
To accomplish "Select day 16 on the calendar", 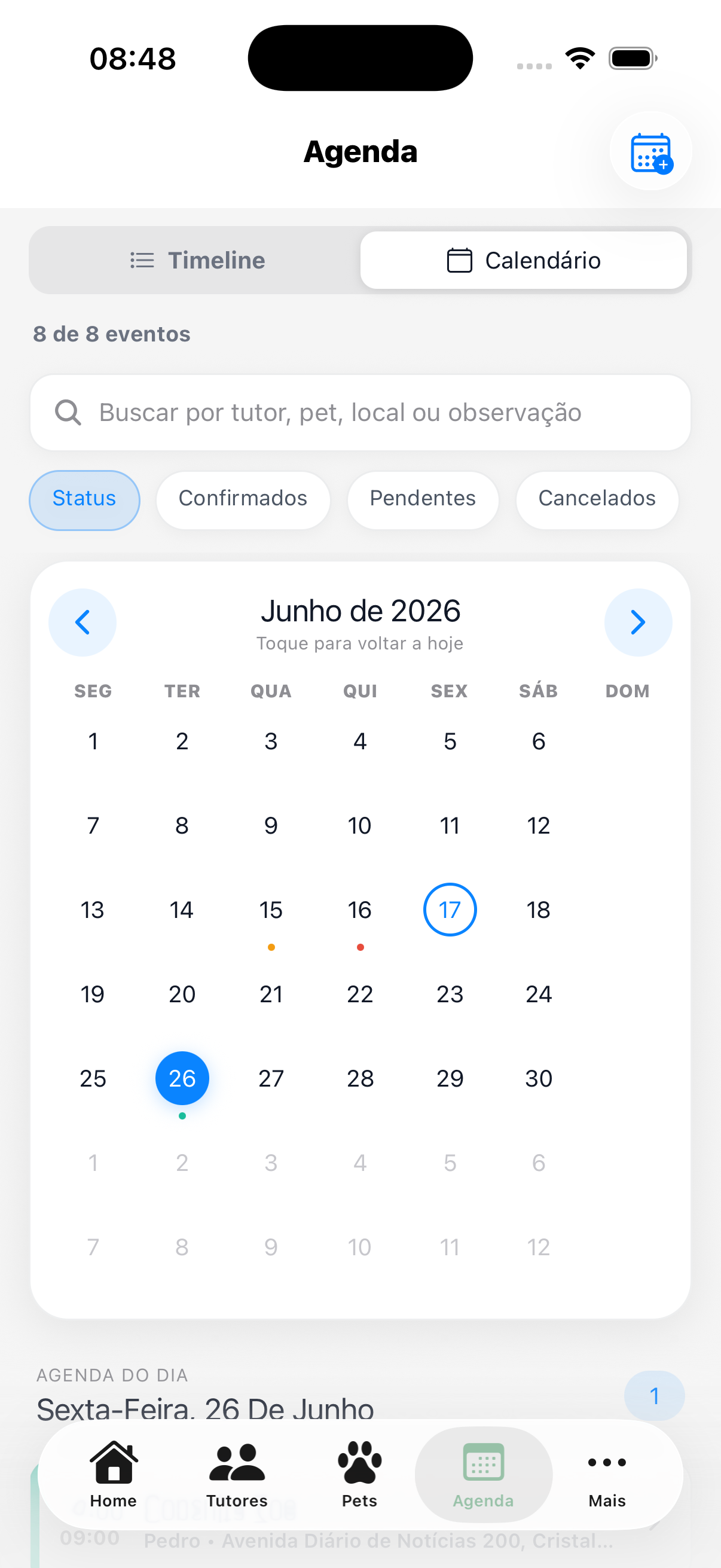I will [x=360, y=910].
